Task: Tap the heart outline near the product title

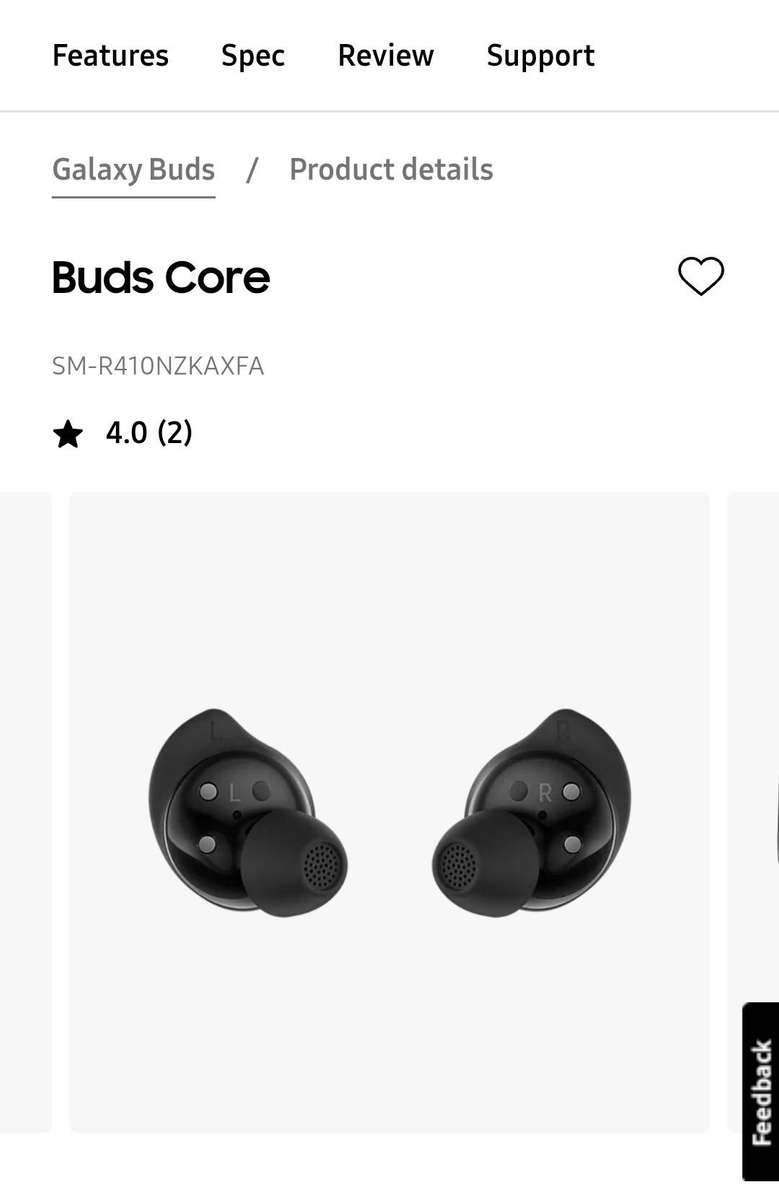Action: [x=701, y=276]
